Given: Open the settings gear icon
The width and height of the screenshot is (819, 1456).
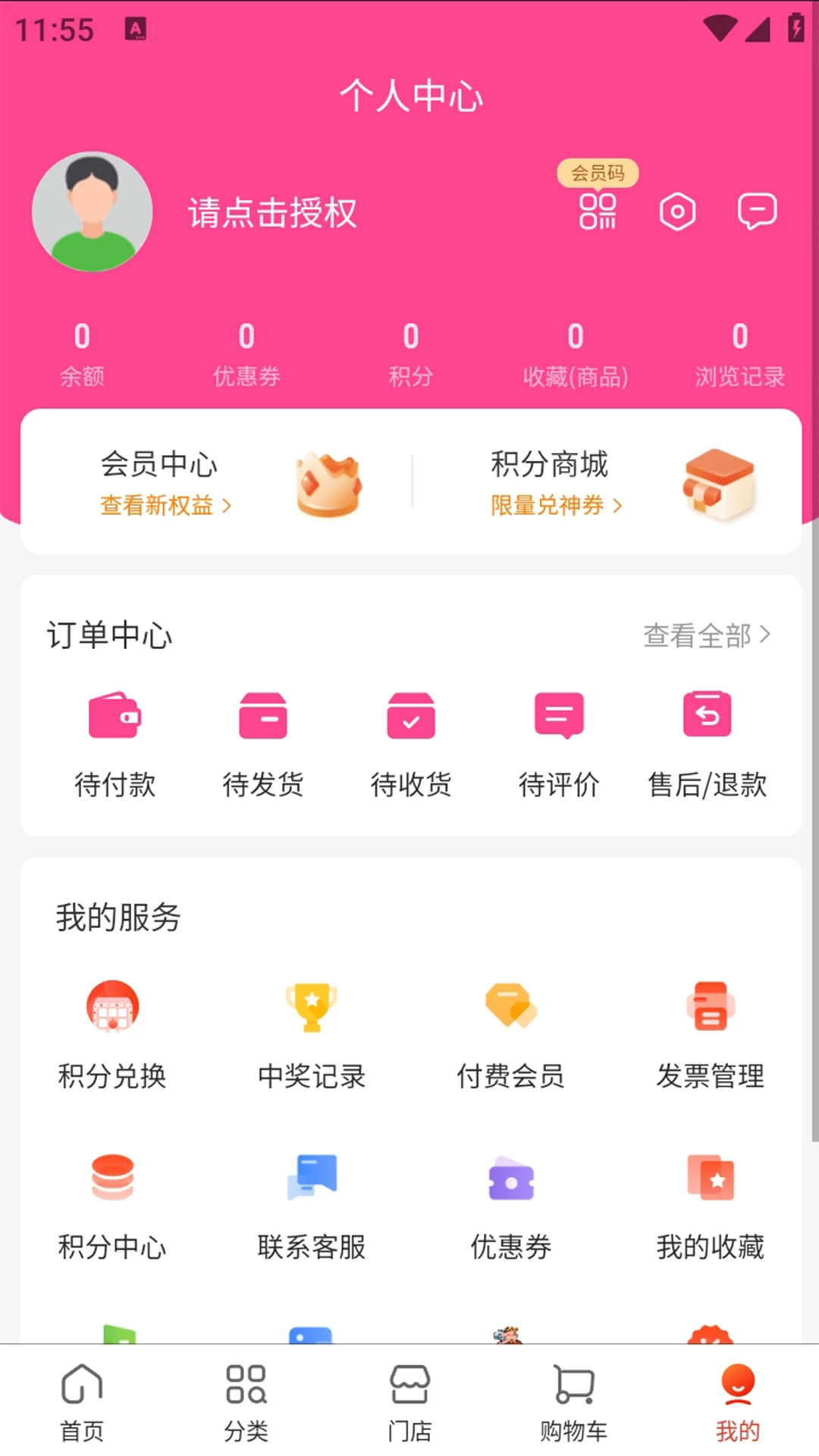Looking at the screenshot, I should click(x=677, y=212).
